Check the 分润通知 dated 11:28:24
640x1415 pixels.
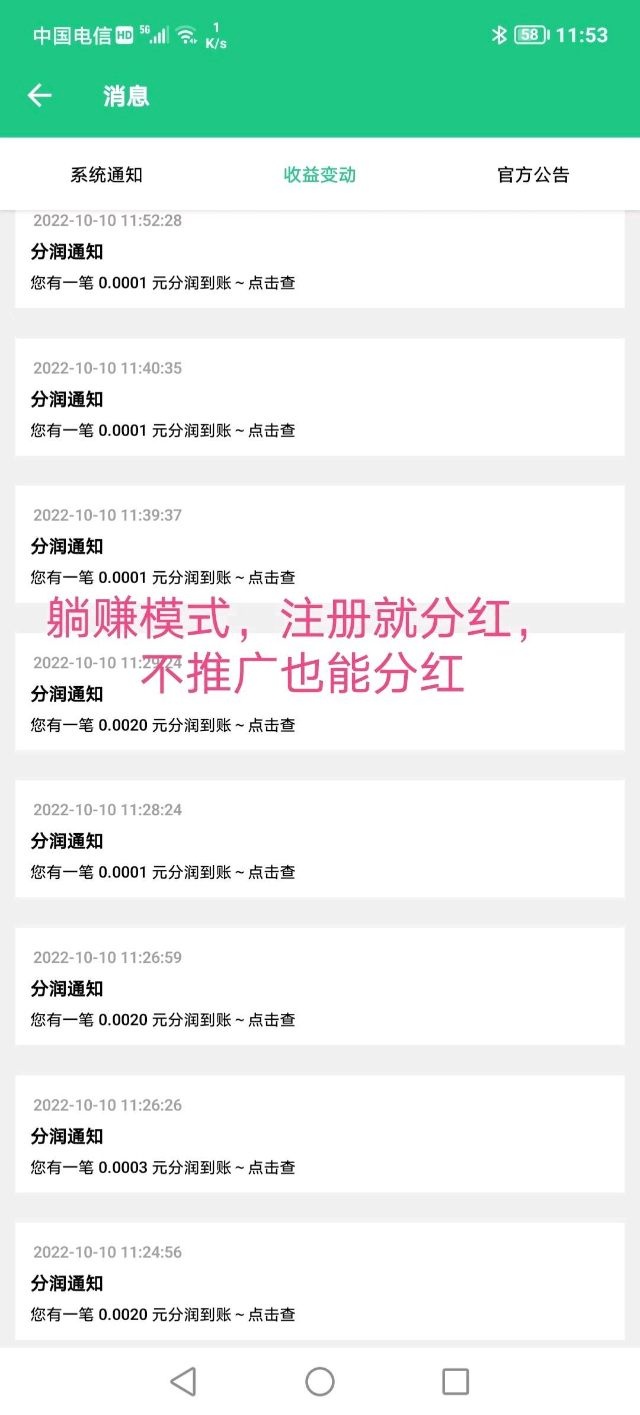pyautogui.click(x=319, y=840)
